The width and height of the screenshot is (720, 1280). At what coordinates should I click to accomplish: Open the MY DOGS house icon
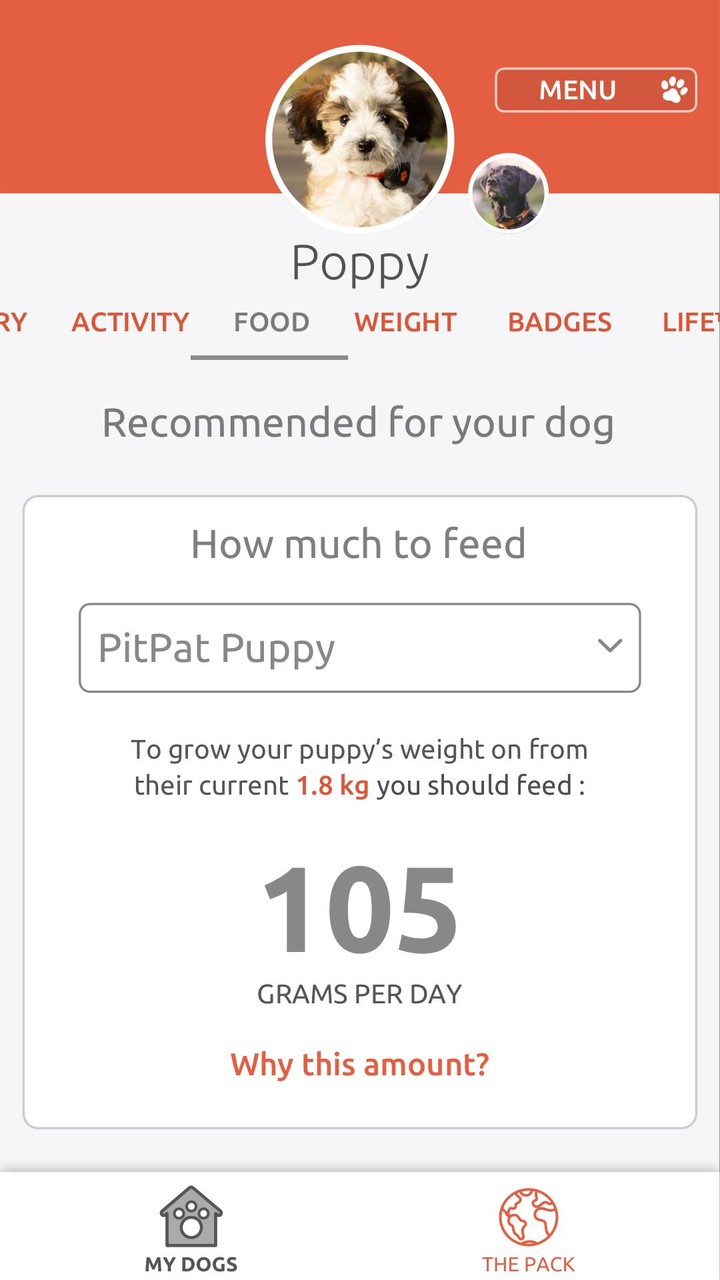coord(189,1213)
